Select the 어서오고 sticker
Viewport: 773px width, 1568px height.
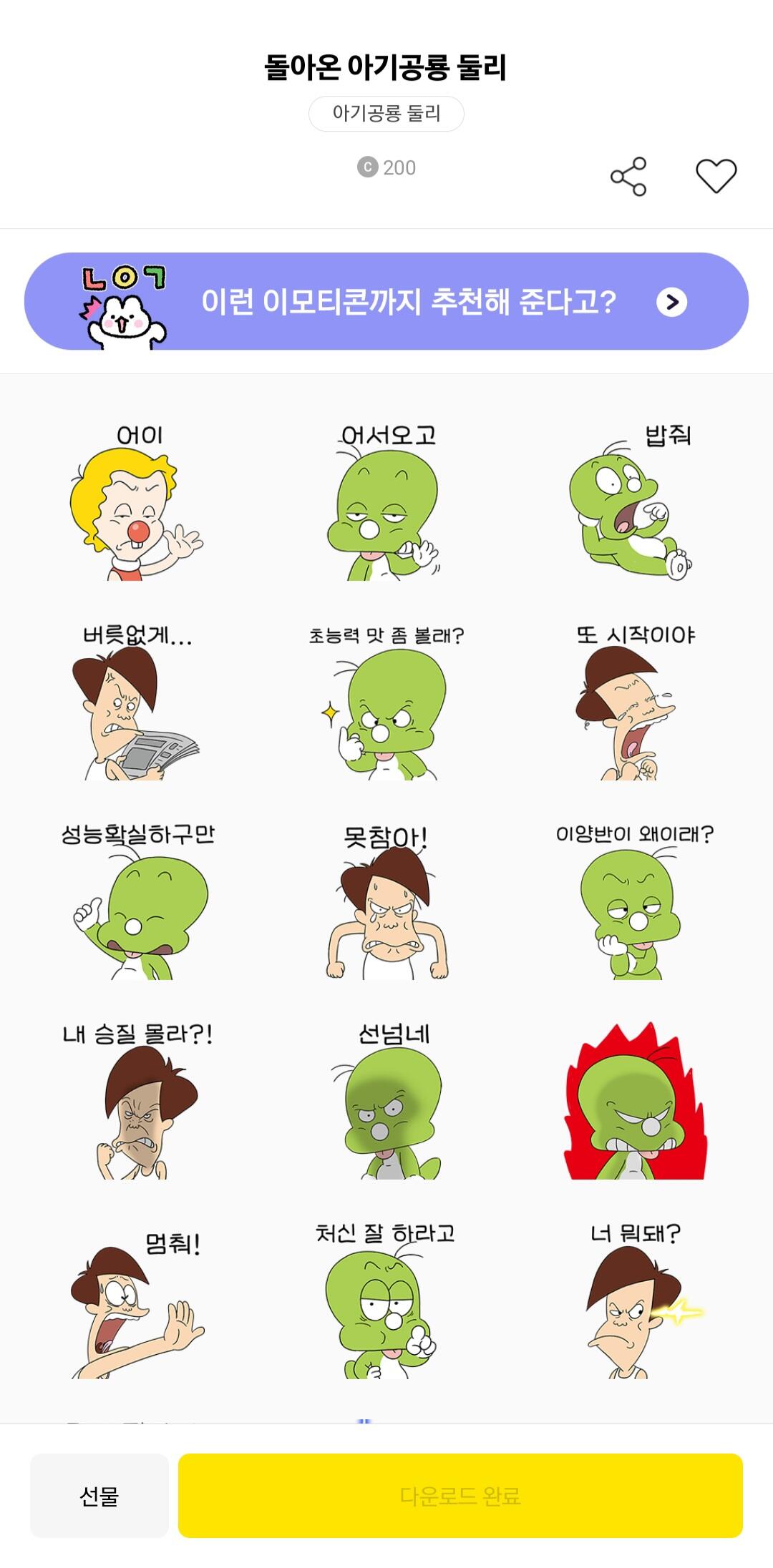386,515
